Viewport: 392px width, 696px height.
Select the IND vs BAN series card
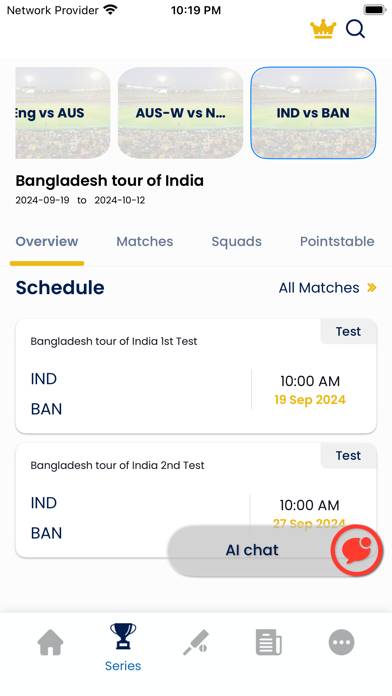click(x=313, y=113)
